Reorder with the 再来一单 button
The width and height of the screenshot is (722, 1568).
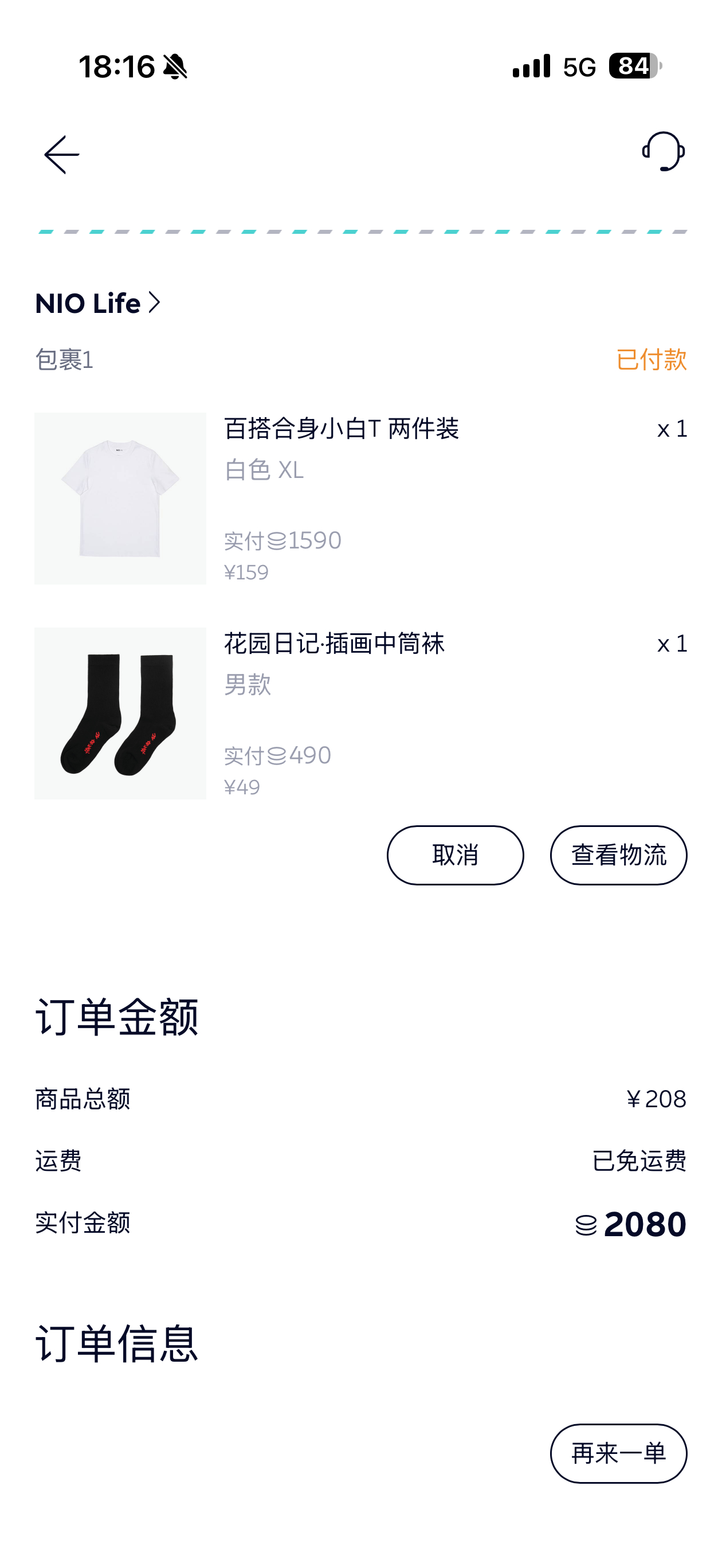(x=618, y=1453)
